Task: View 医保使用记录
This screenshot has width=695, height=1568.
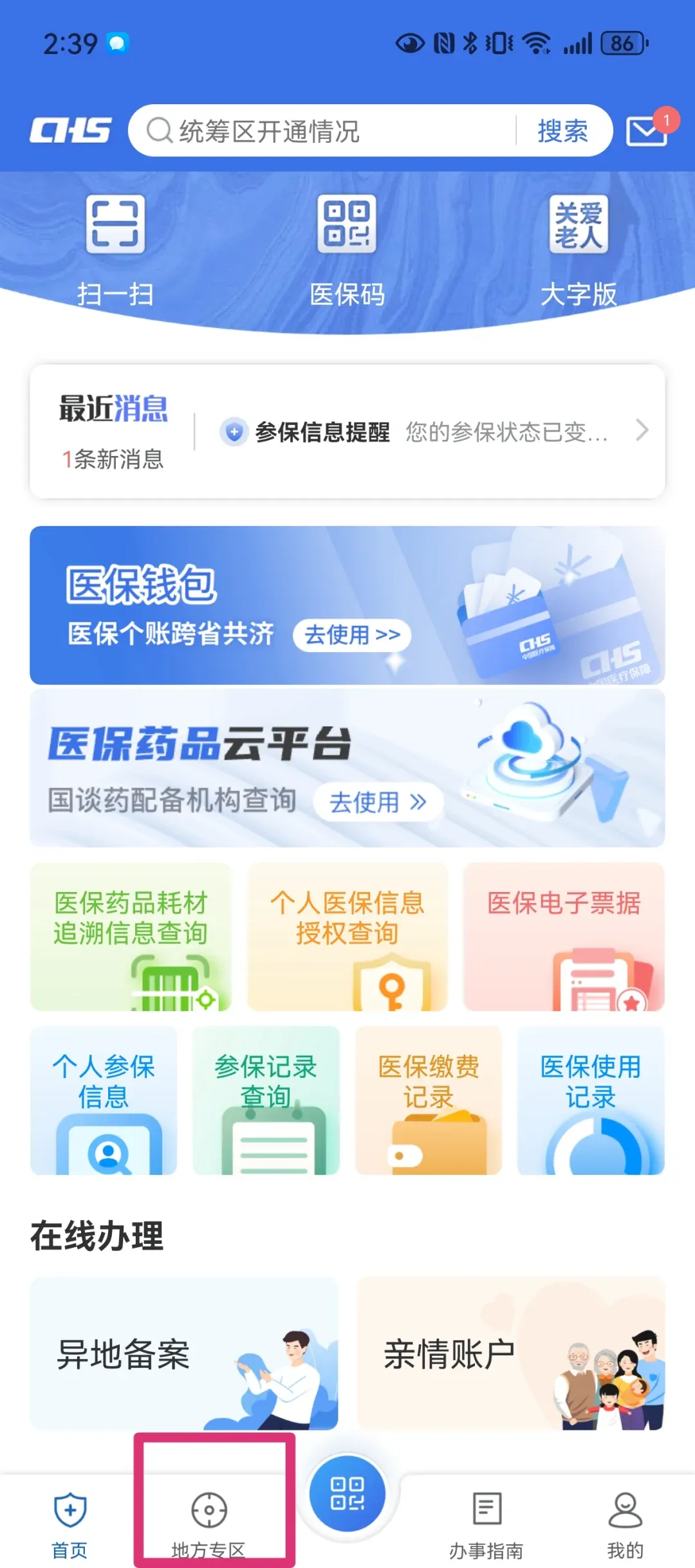Action: (591, 1100)
